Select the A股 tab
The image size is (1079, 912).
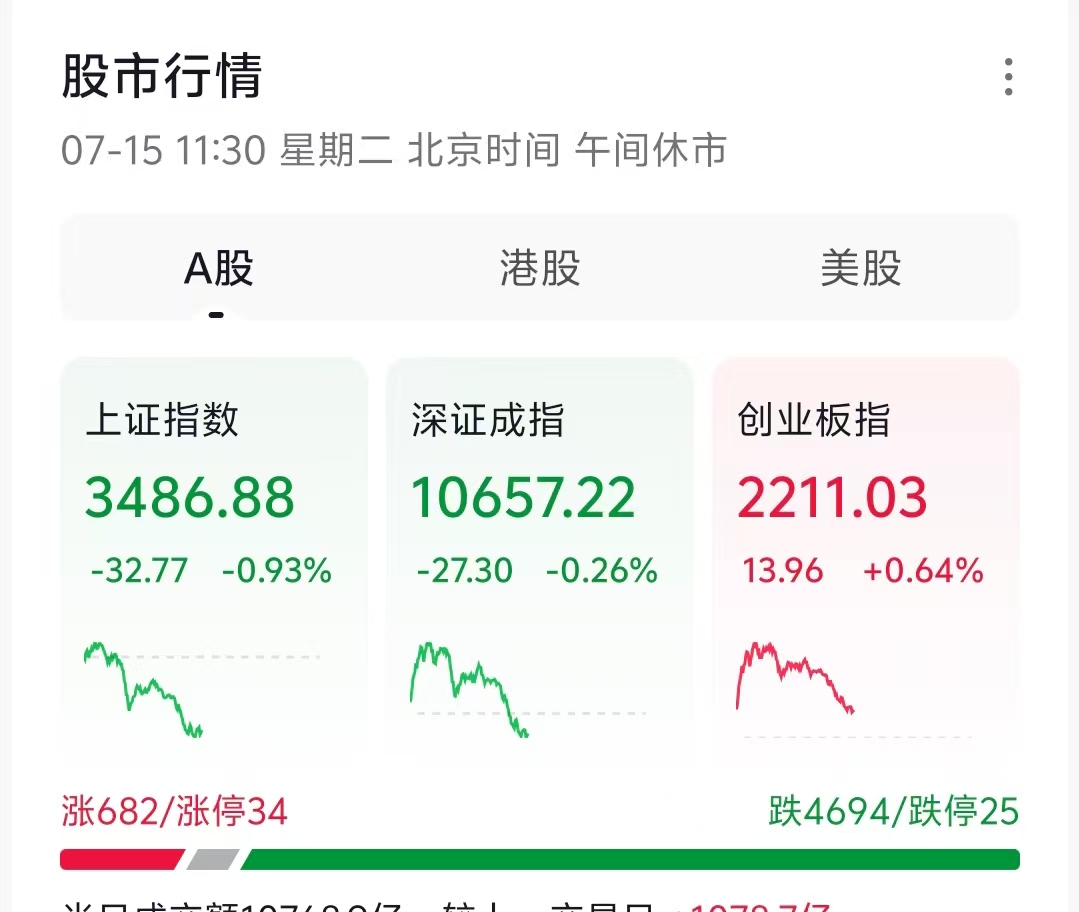[x=219, y=269]
